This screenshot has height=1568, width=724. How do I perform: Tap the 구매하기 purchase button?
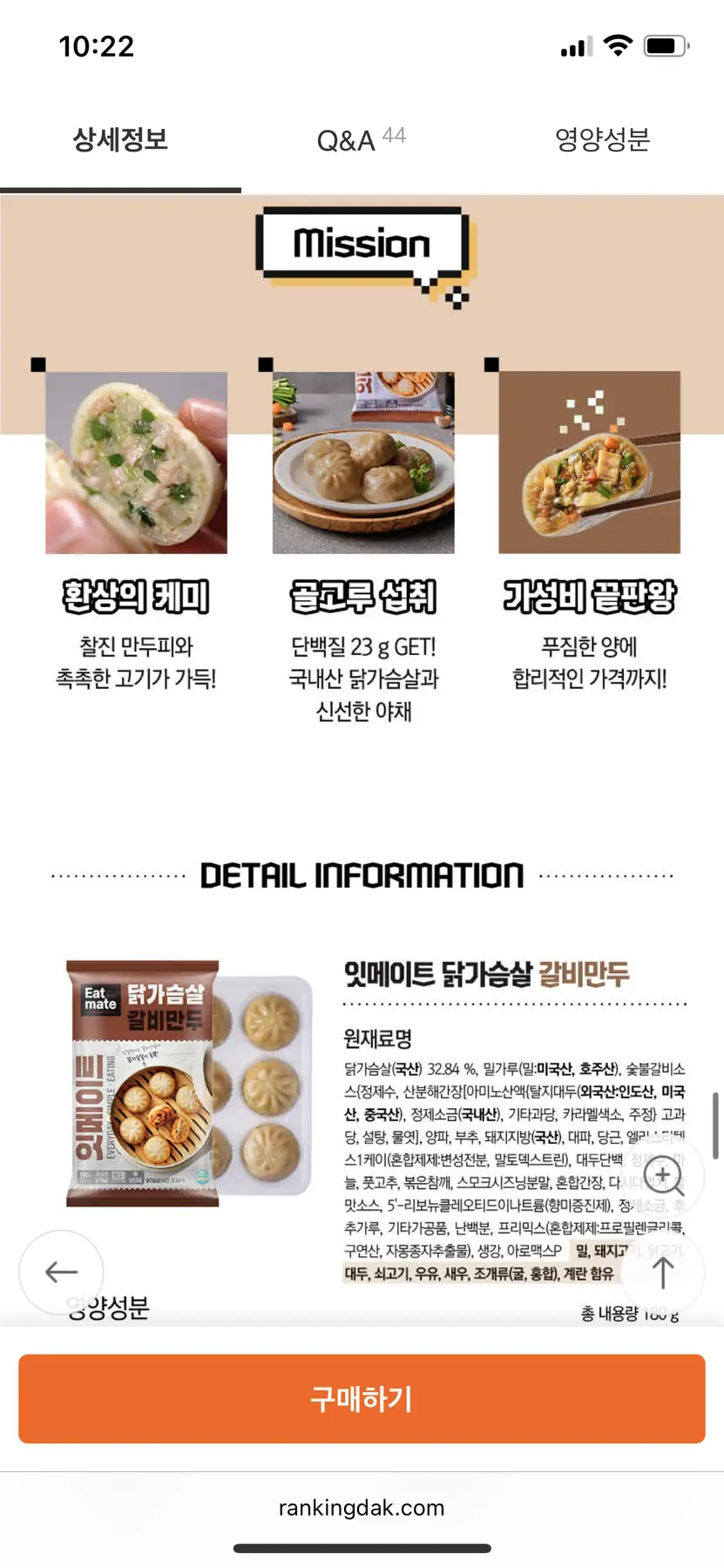point(362,1398)
